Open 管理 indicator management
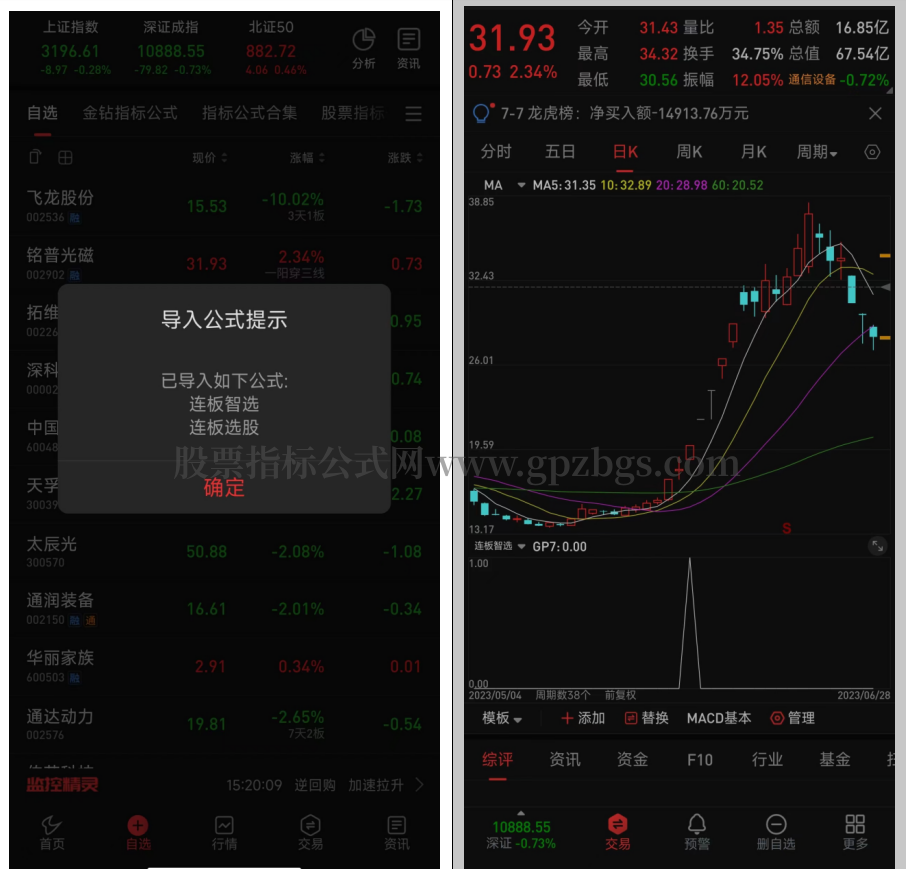This screenshot has width=906, height=869. [793, 718]
